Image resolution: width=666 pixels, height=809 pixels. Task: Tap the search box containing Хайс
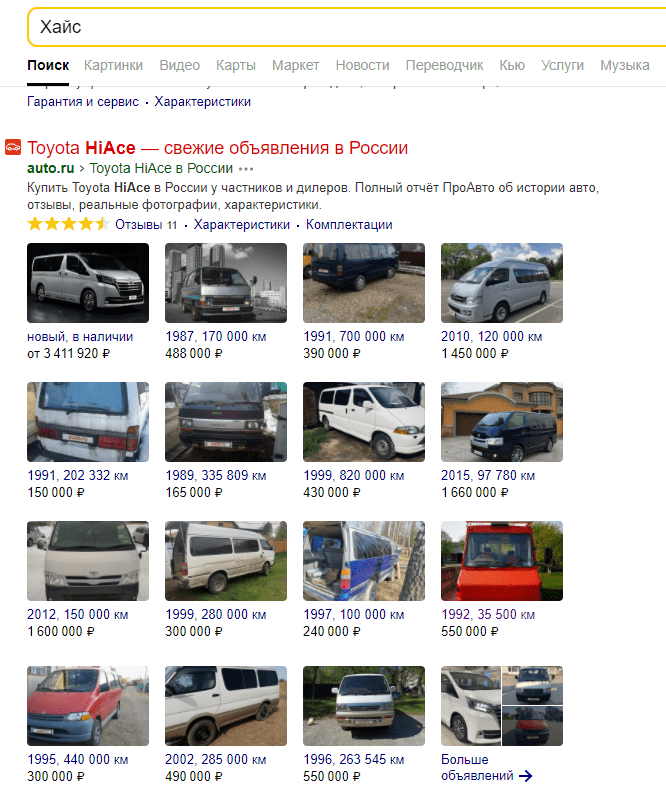pos(340,27)
